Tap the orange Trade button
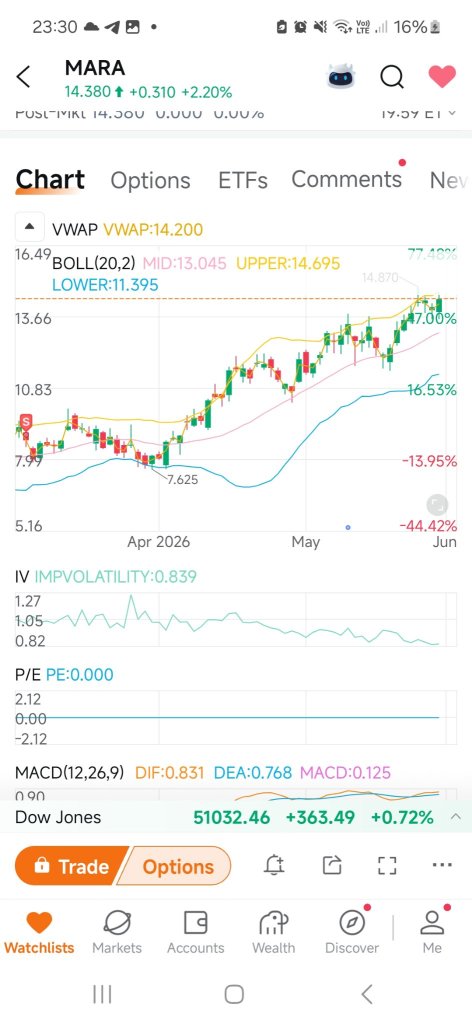 [x=72, y=866]
